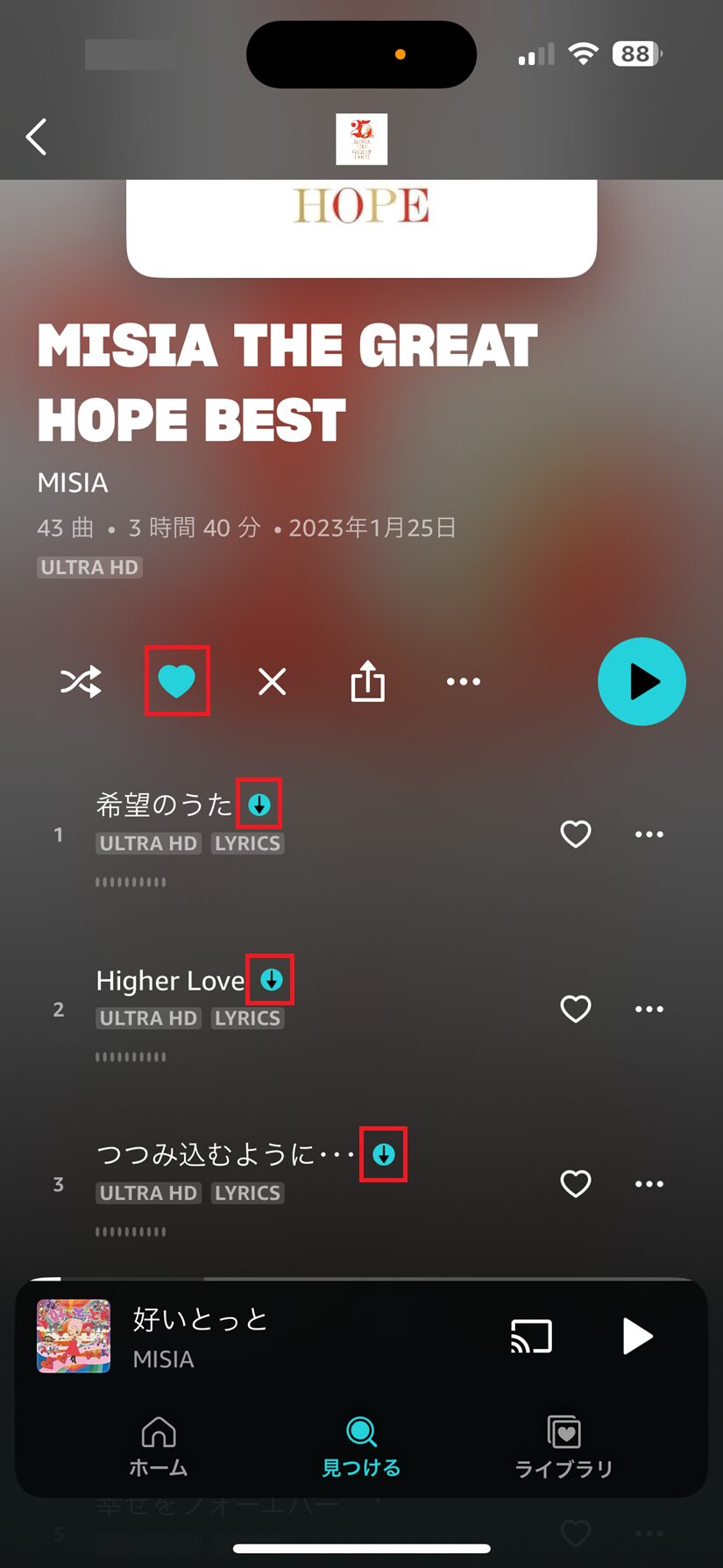
Task: Share this album
Action: click(x=368, y=681)
